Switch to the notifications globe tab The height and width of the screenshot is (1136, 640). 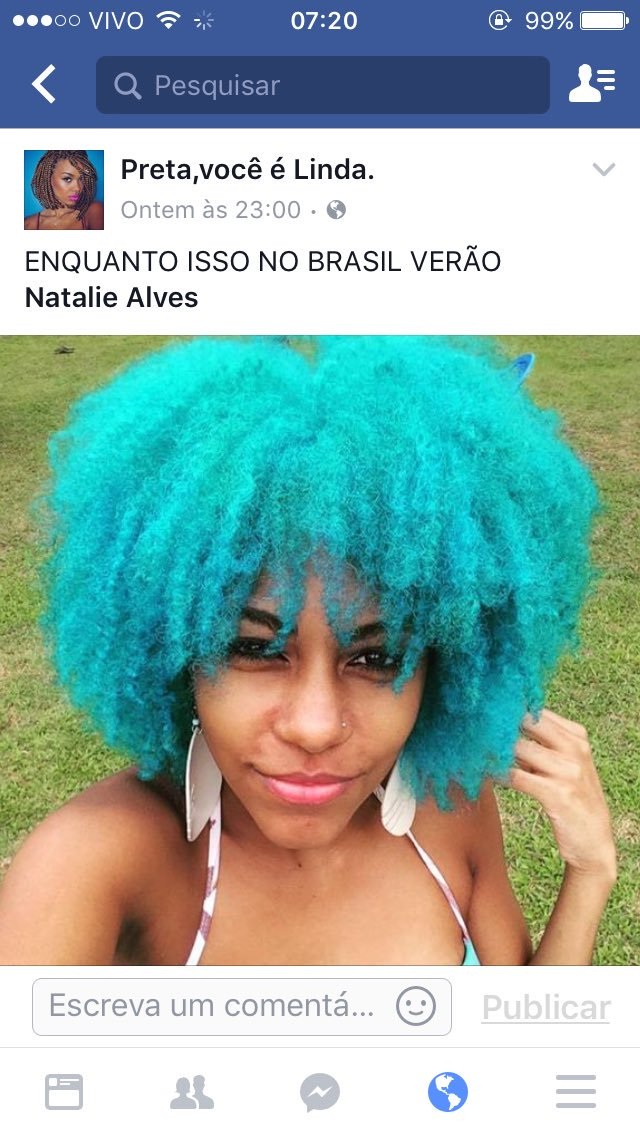click(448, 1092)
